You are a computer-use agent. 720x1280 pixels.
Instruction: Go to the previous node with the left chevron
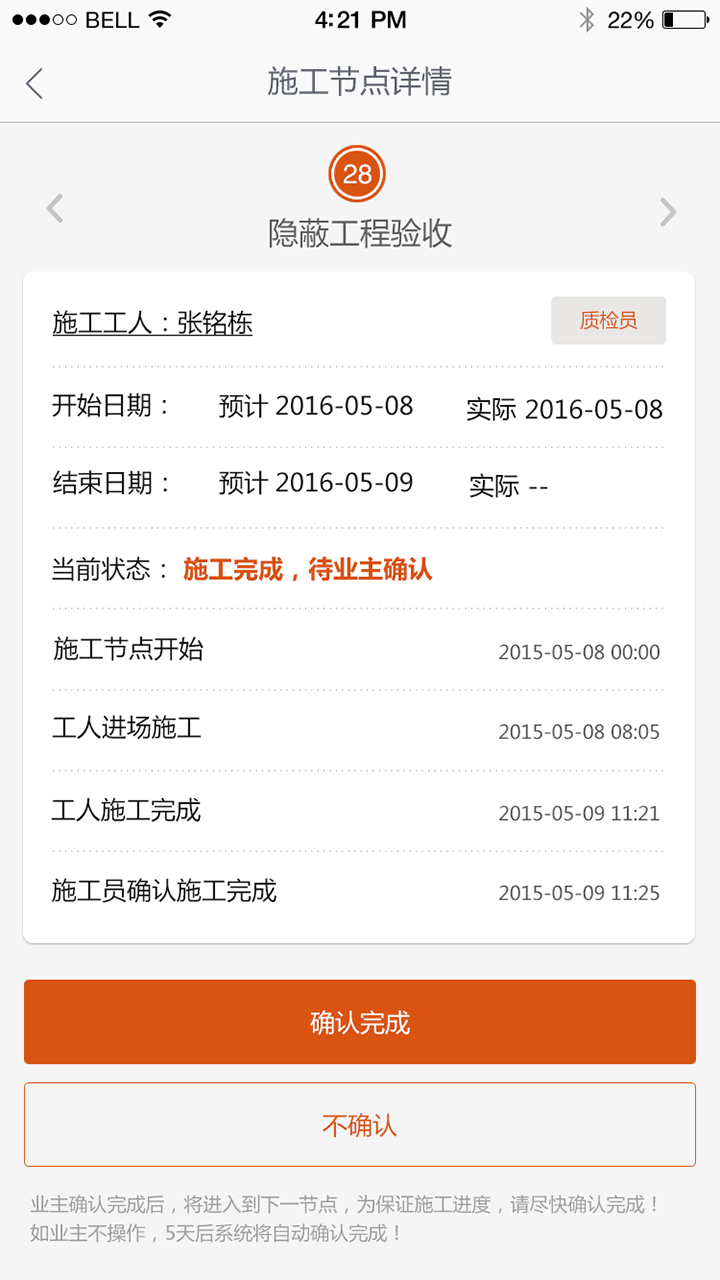click(x=54, y=208)
